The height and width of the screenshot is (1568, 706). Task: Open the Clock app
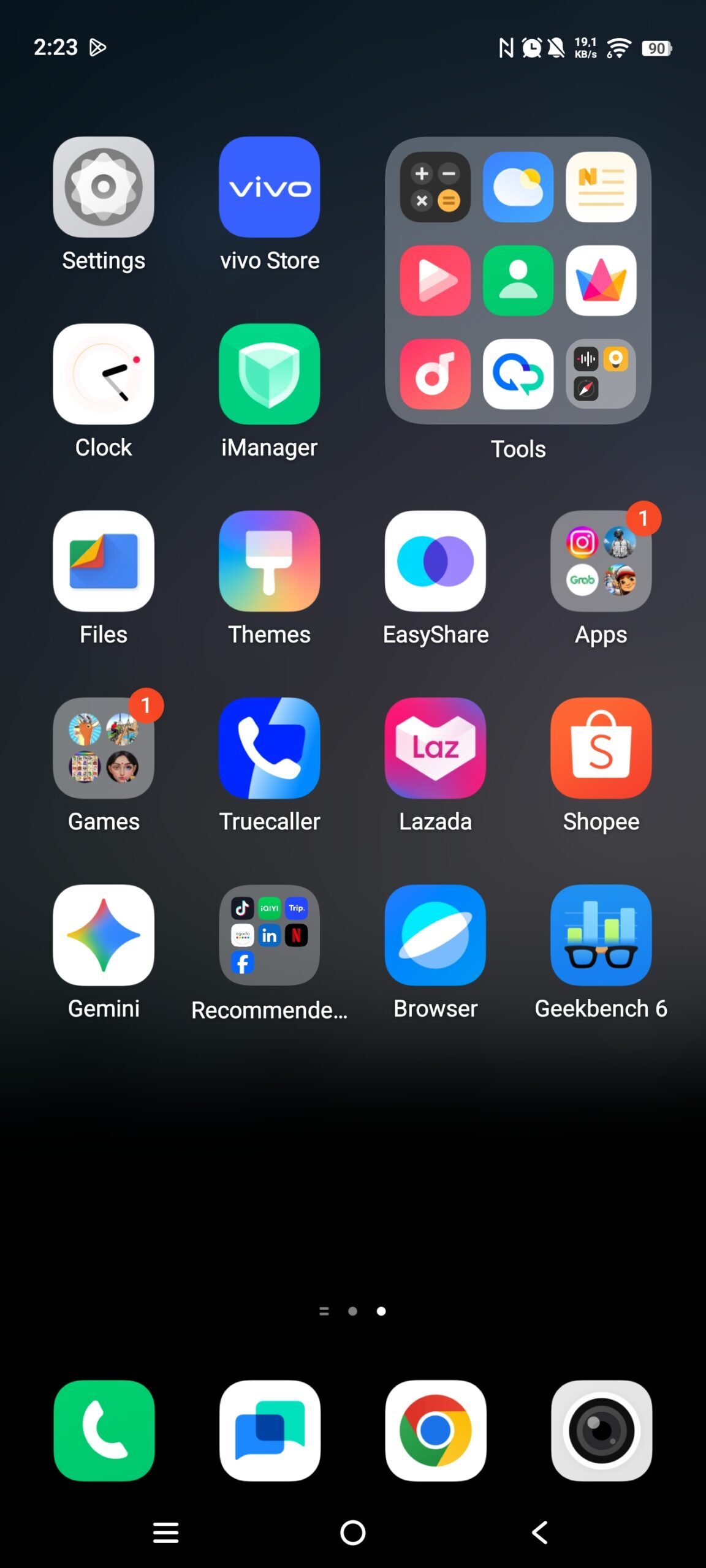[x=104, y=374]
